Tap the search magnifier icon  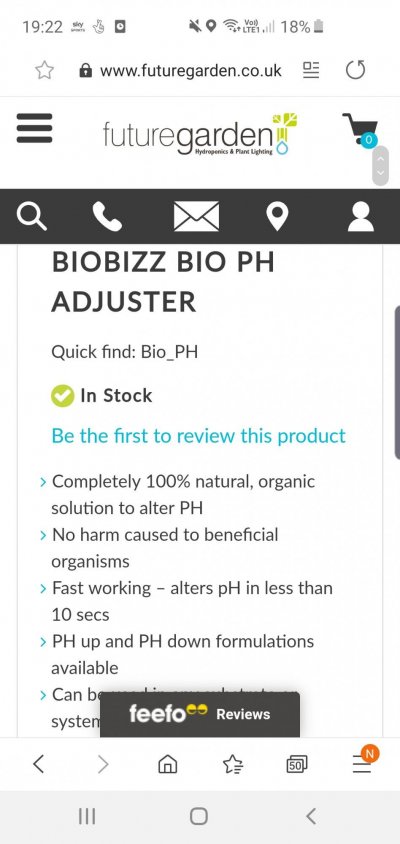pos(31,216)
